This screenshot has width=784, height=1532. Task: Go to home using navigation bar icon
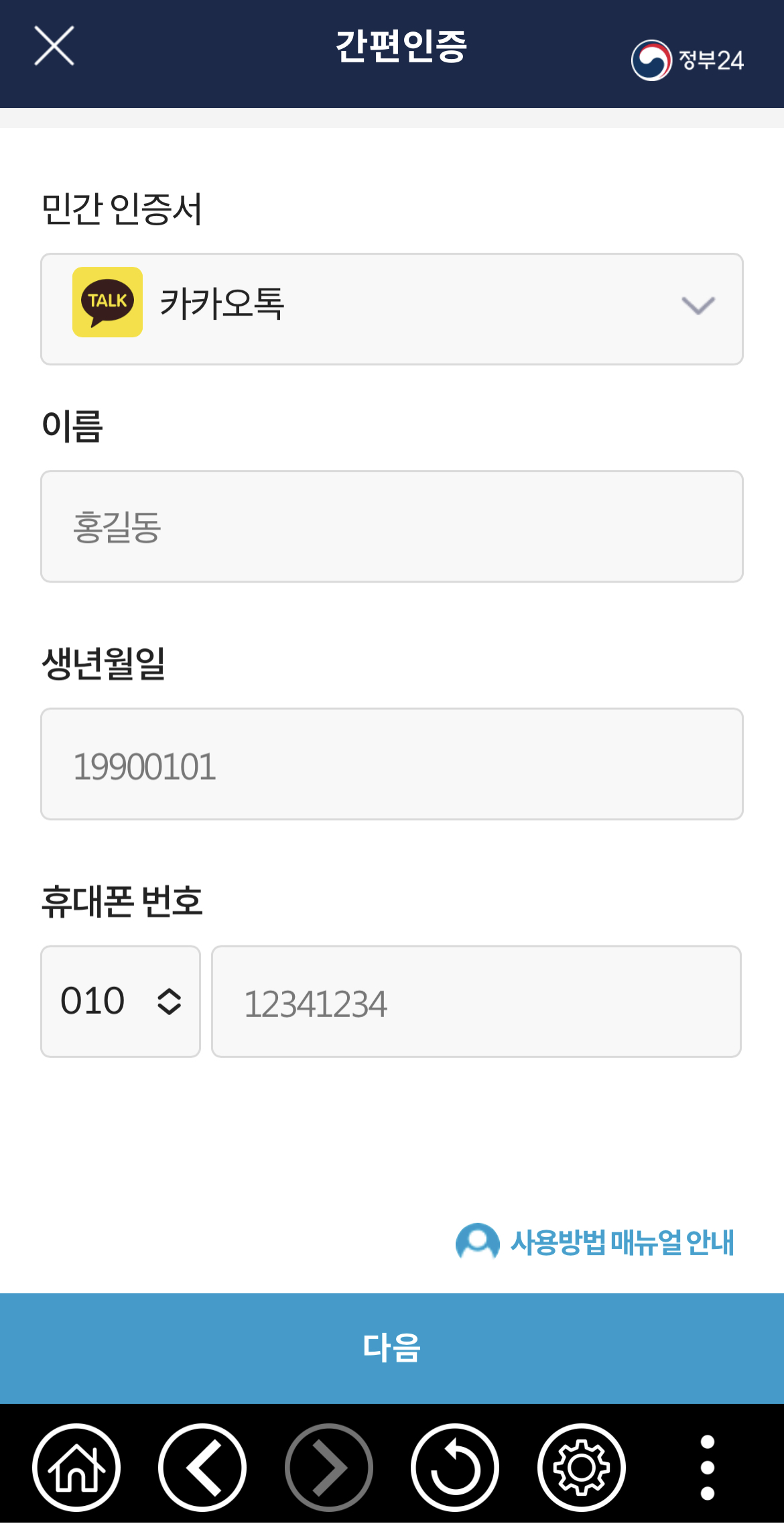78,1467
